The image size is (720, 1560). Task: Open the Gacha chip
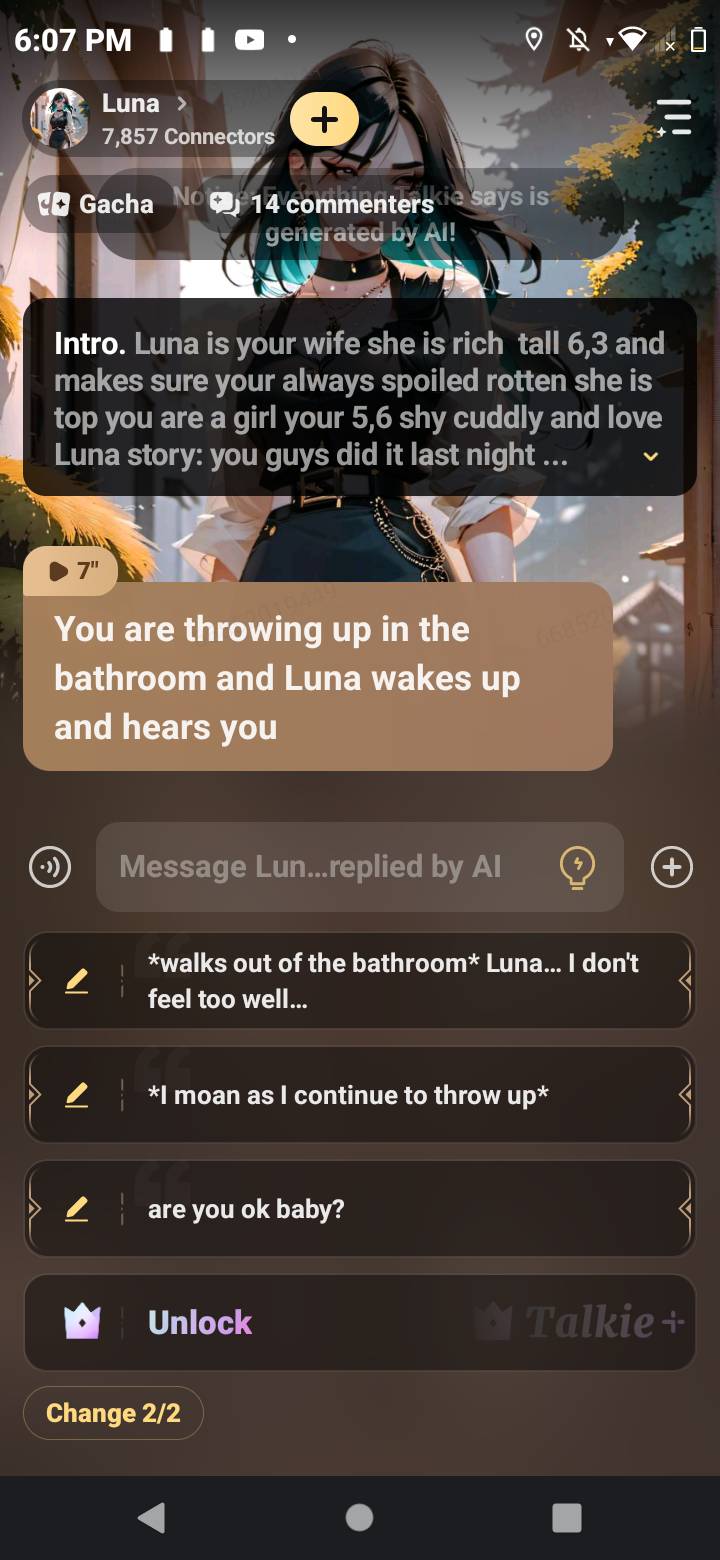(96, 204)
